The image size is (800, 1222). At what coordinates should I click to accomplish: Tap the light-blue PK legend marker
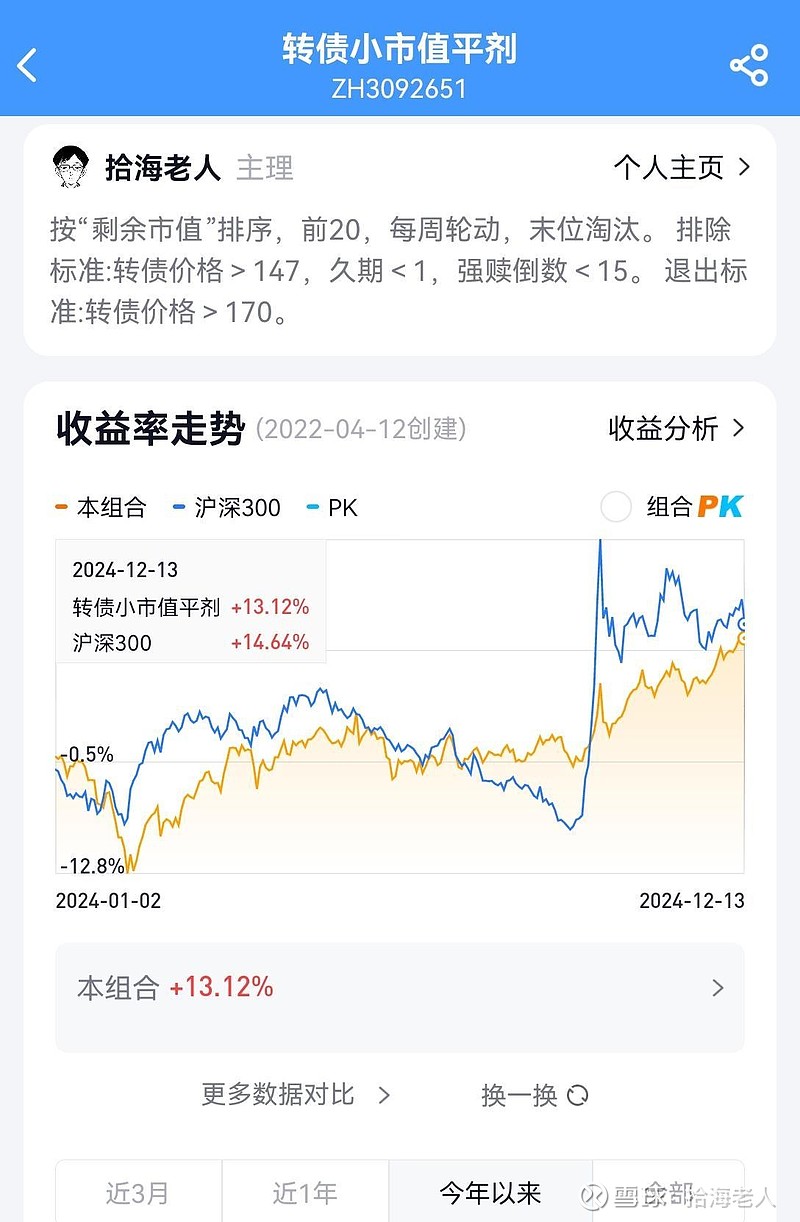point(313,508)
